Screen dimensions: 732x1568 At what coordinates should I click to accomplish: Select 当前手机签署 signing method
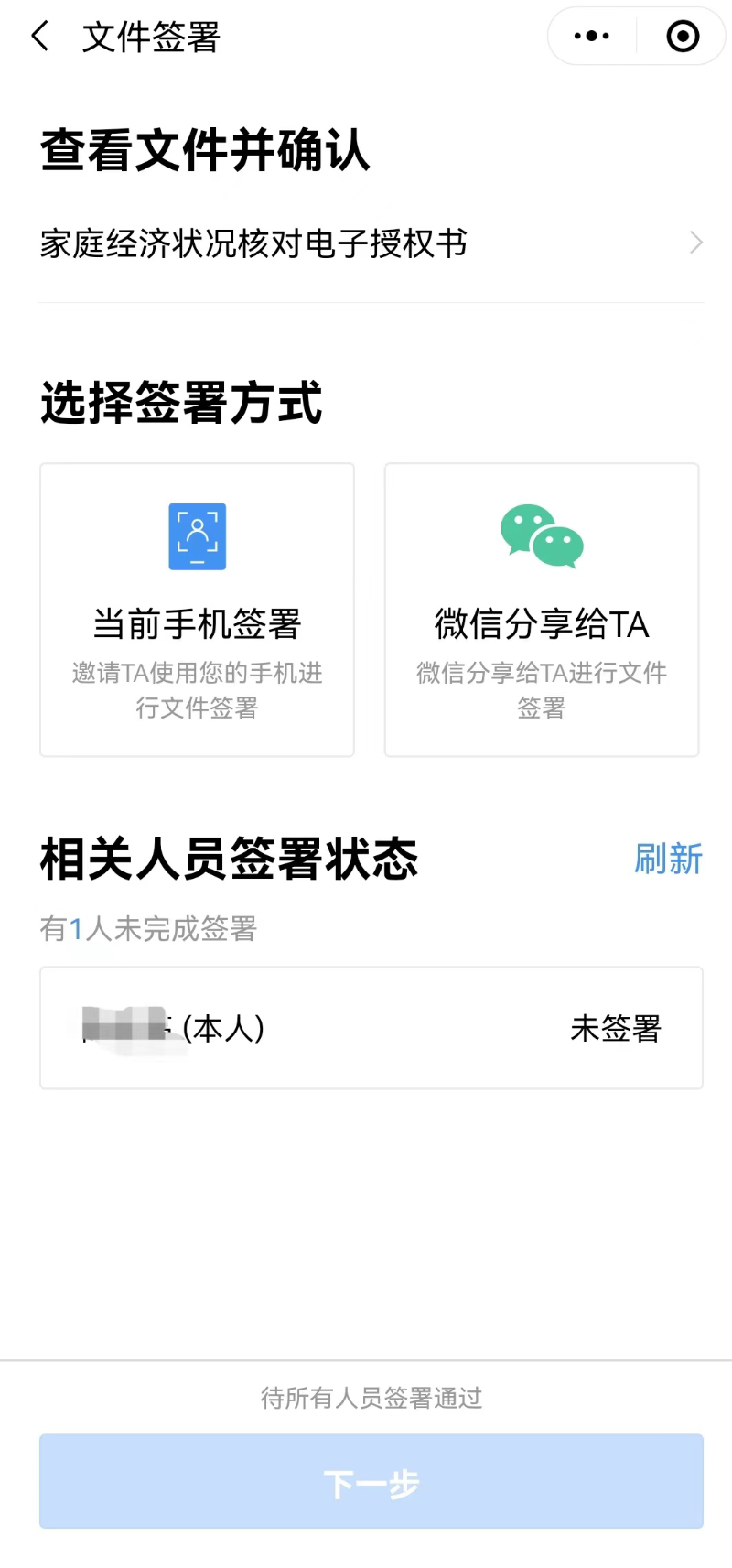tap(197, 610)
